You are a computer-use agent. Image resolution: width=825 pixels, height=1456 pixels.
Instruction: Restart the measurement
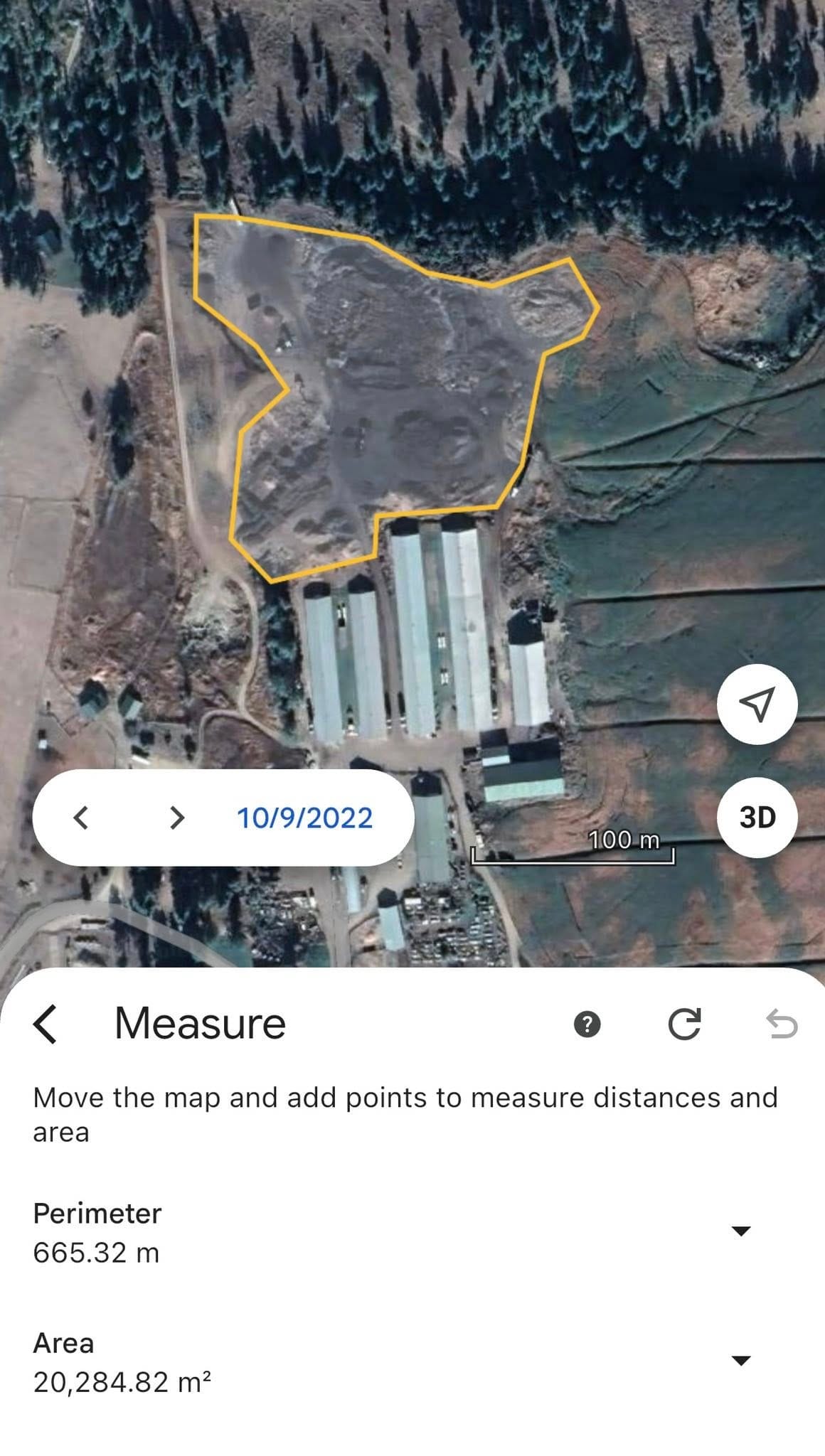(x=684, y=1024)
